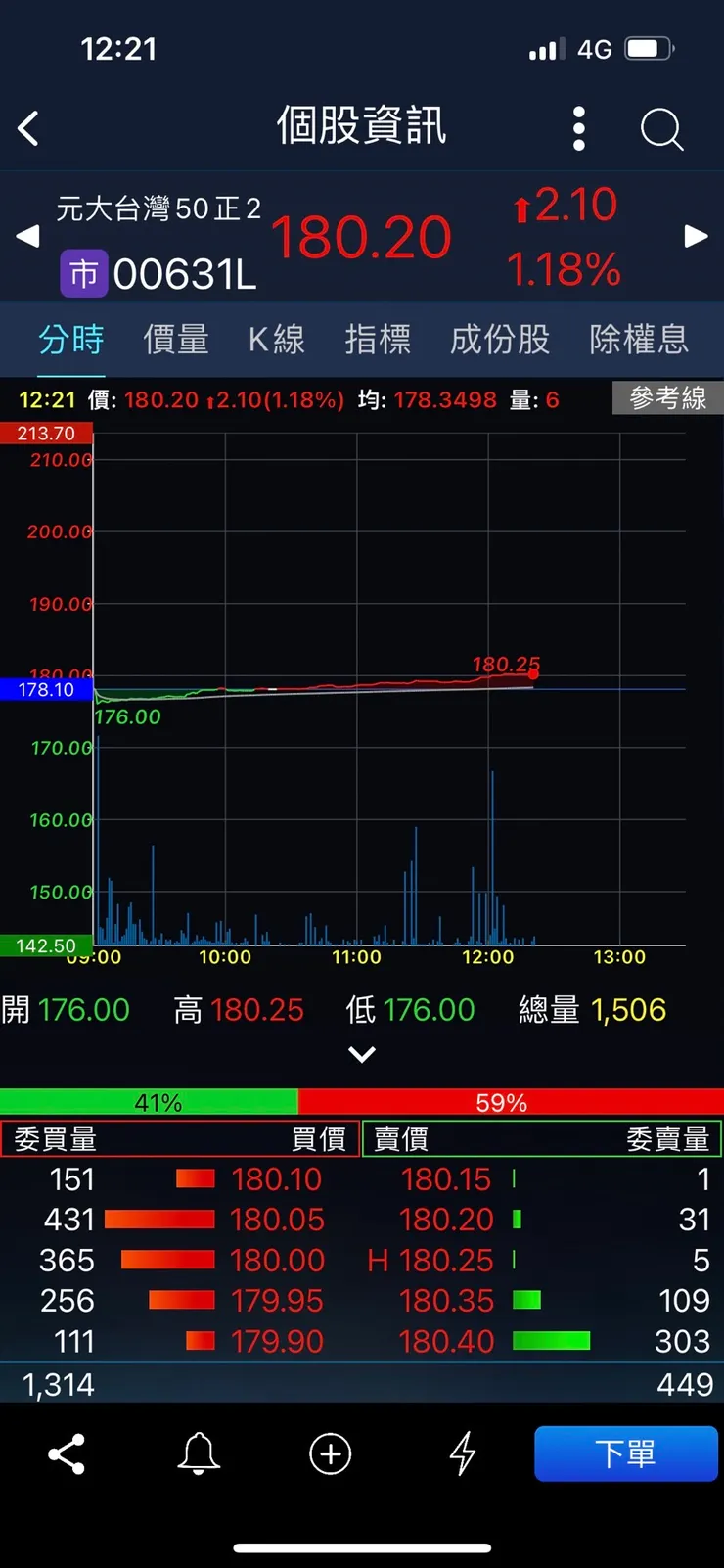Select the 180.05 bid price row
Screen dimensions: 724x1568
[278, 1220]
